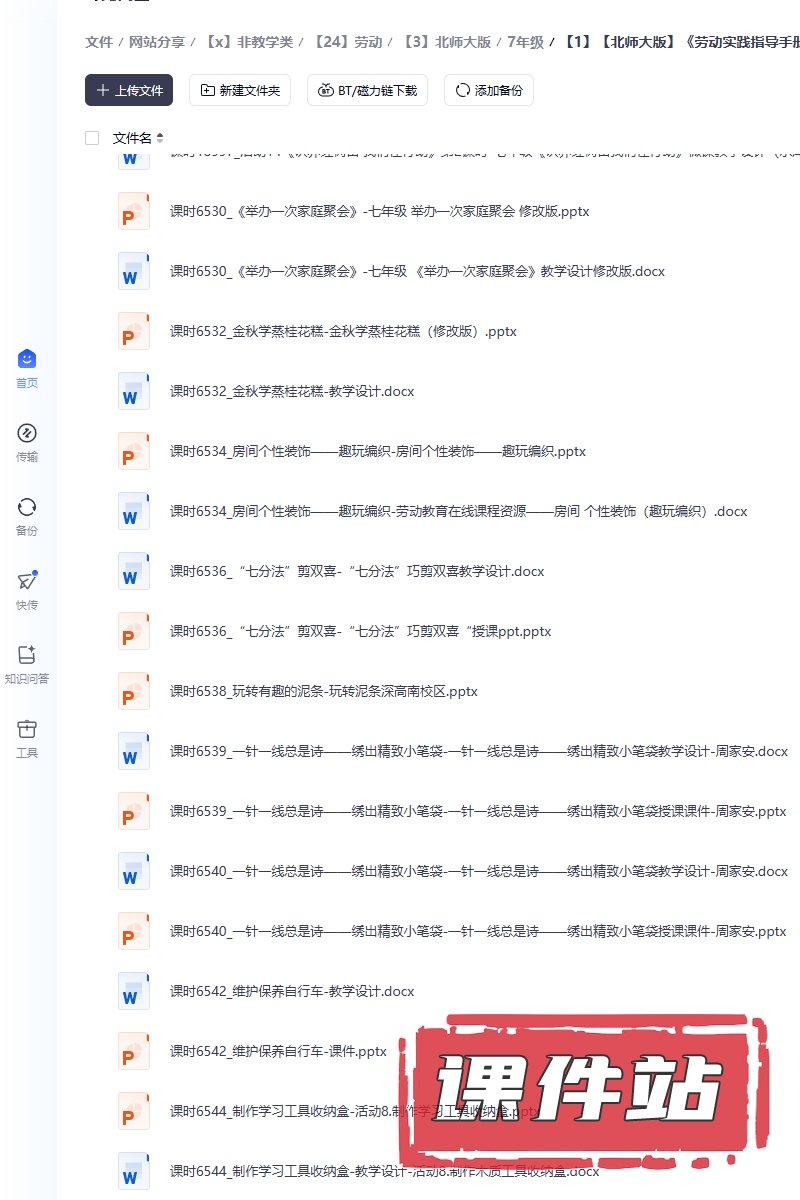Image resolution: width=800 pixels, height=1200 pixels.
Task: Open 课时6538 玩转有趣的泥条 pptx file
Action: pyautogui.click(x=324, y=691)
